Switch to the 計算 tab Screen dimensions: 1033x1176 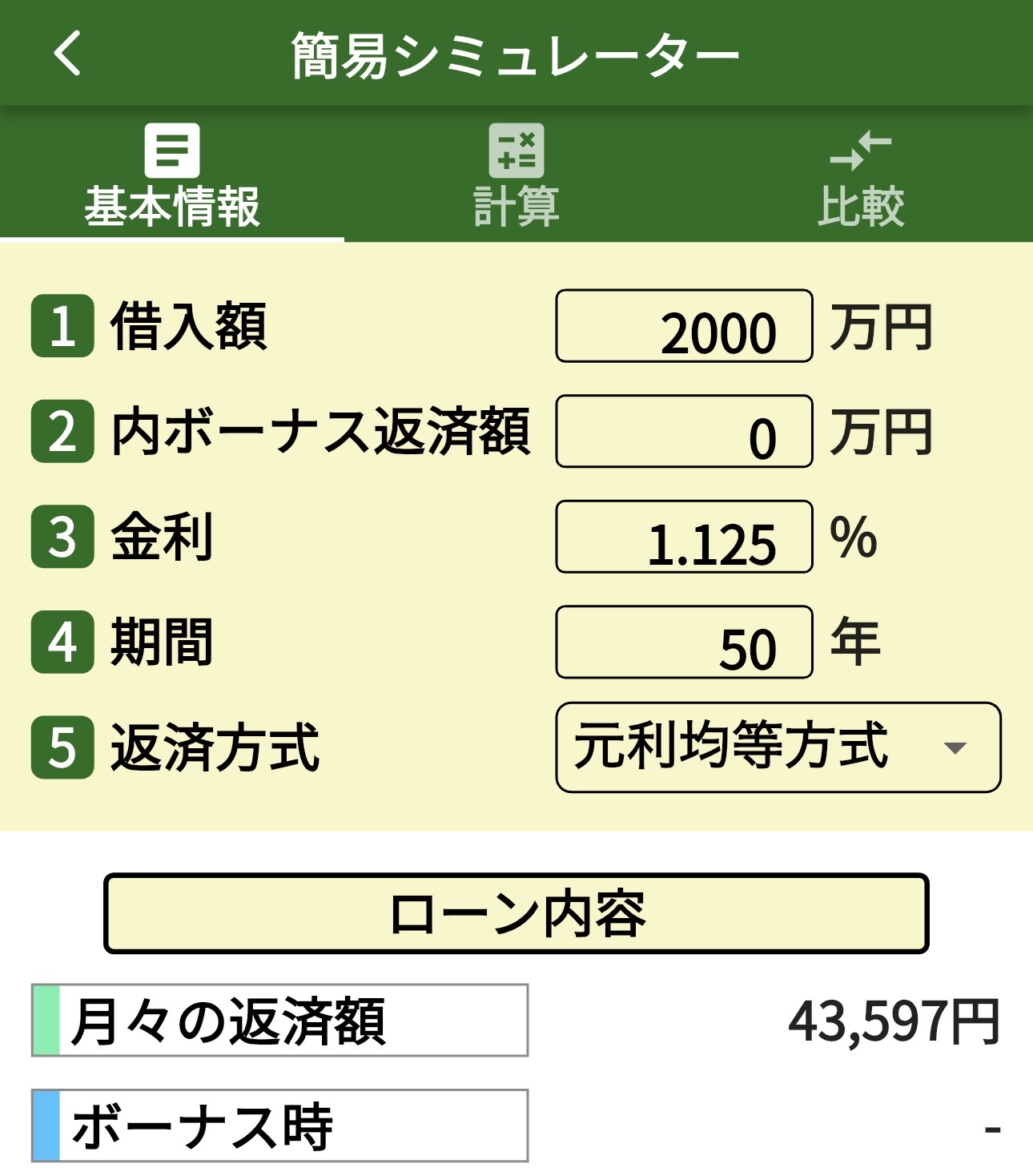pyautogui.click(x=516, y=176)
